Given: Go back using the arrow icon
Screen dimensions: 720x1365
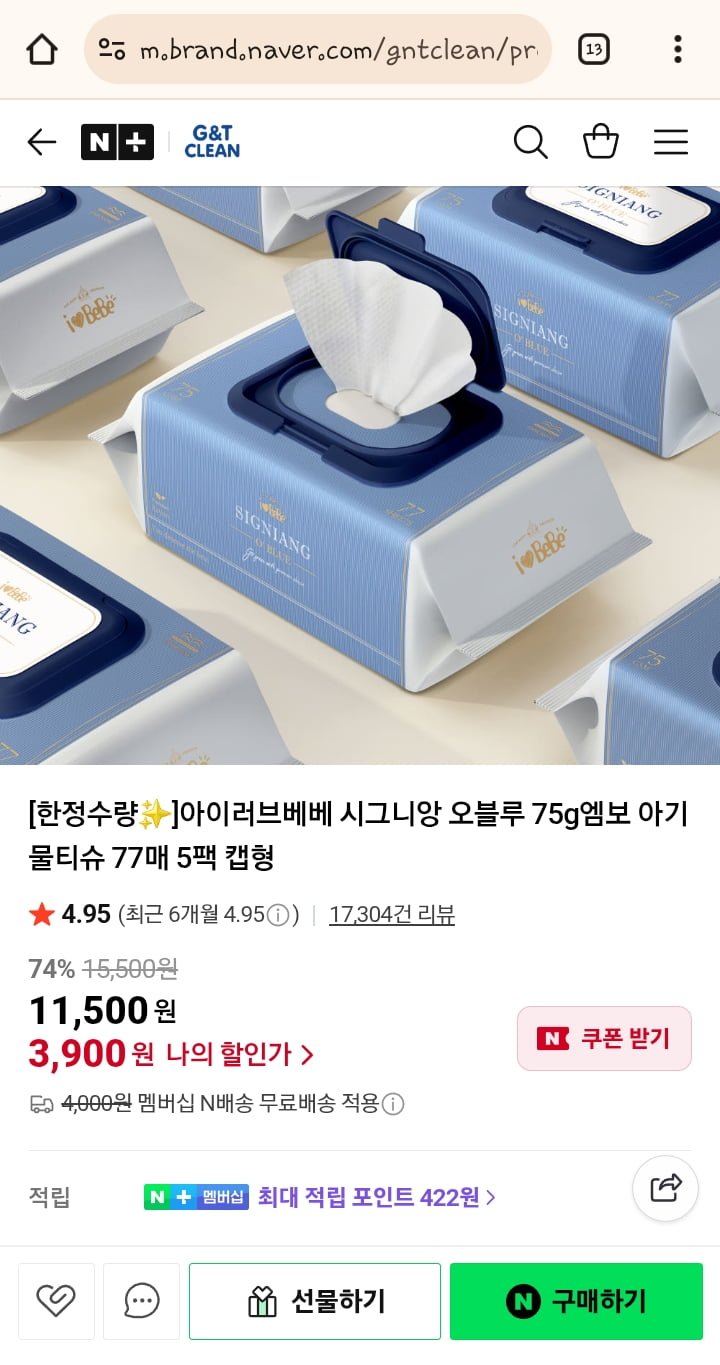Looking at the screenshot, I should [42, 143].
